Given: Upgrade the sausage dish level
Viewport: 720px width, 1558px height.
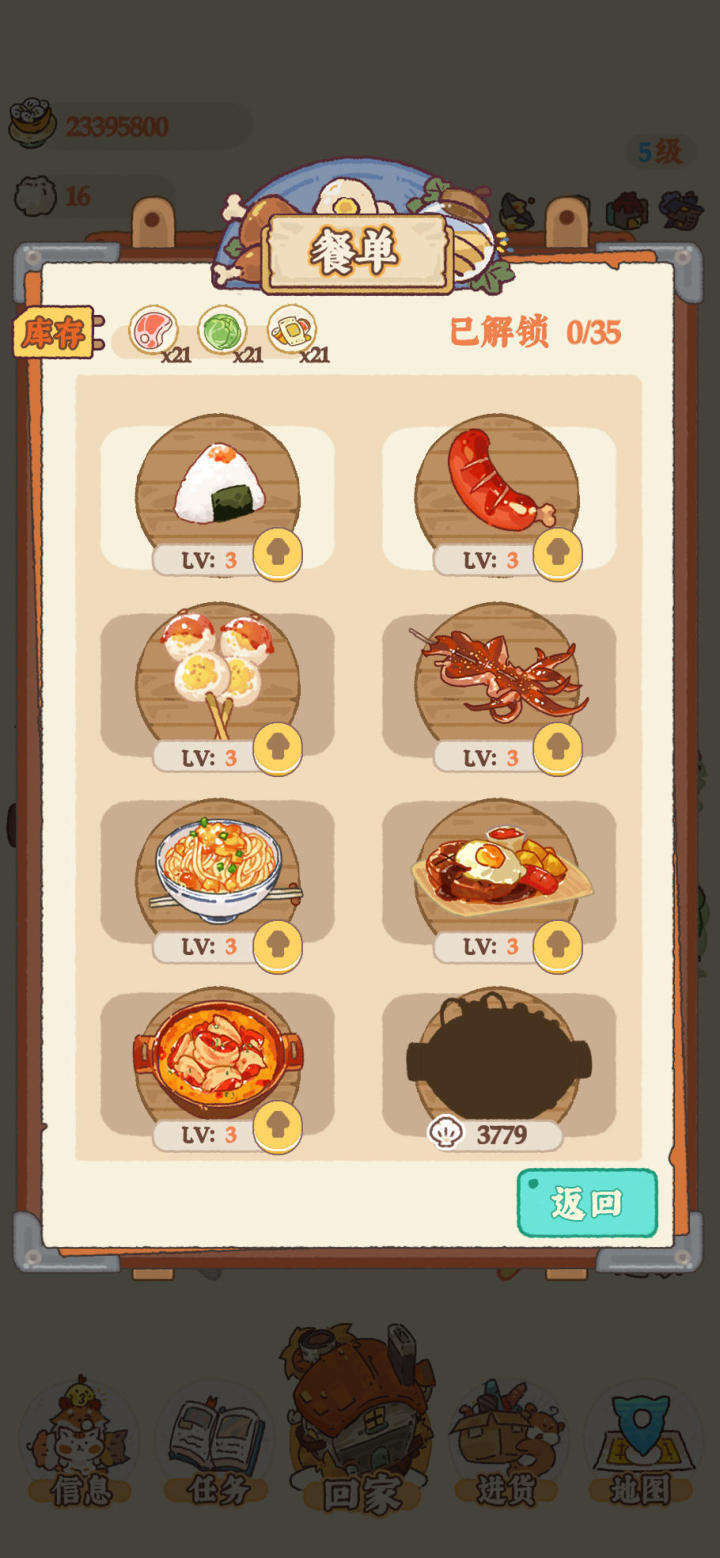Looking at the screenshot, I should click(x=558, y=554).
